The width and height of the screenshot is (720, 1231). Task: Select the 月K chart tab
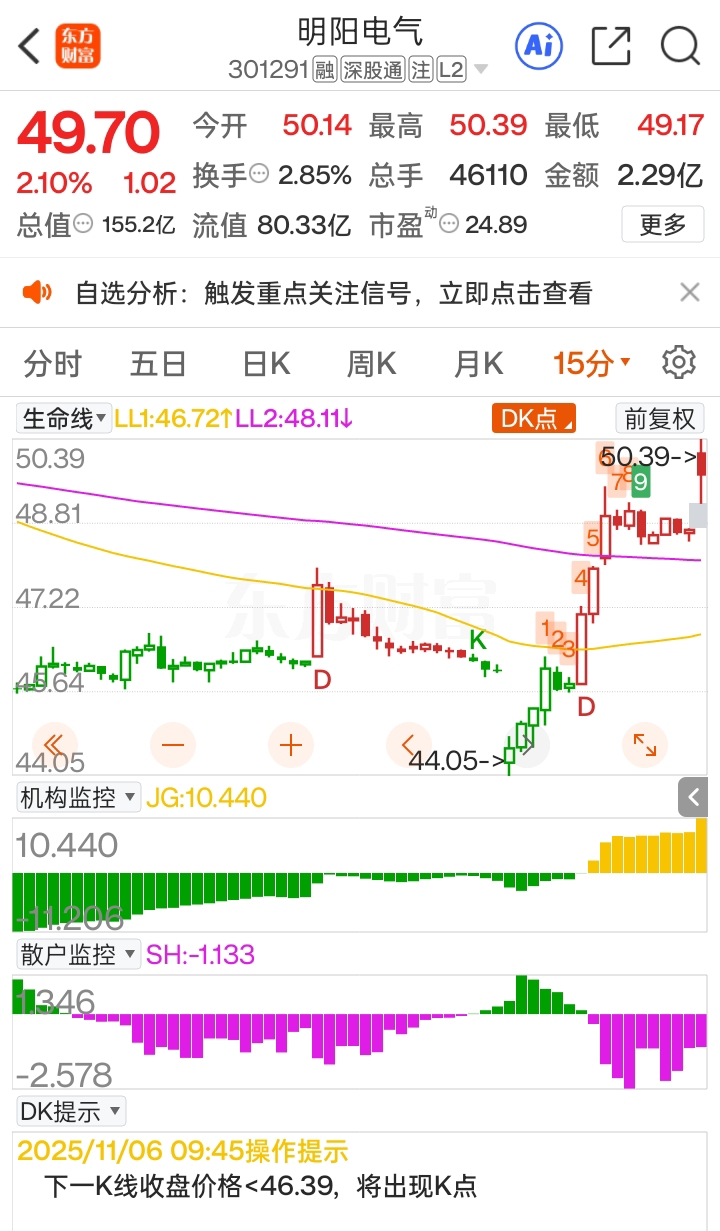(478, 363)
